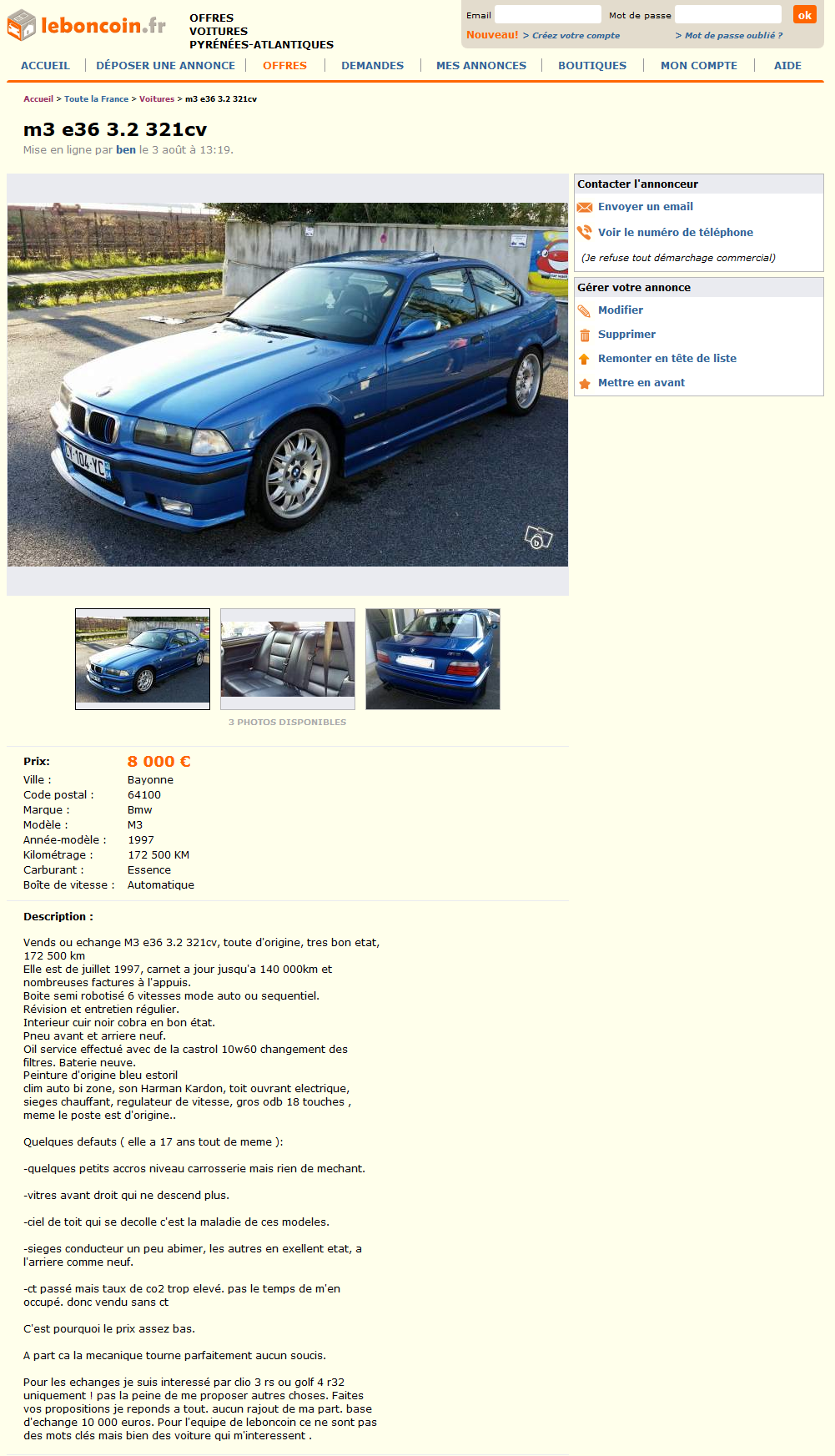Open the Mon compte tab
Screen dimensions: 835x1456
click(x=699, y=65)
